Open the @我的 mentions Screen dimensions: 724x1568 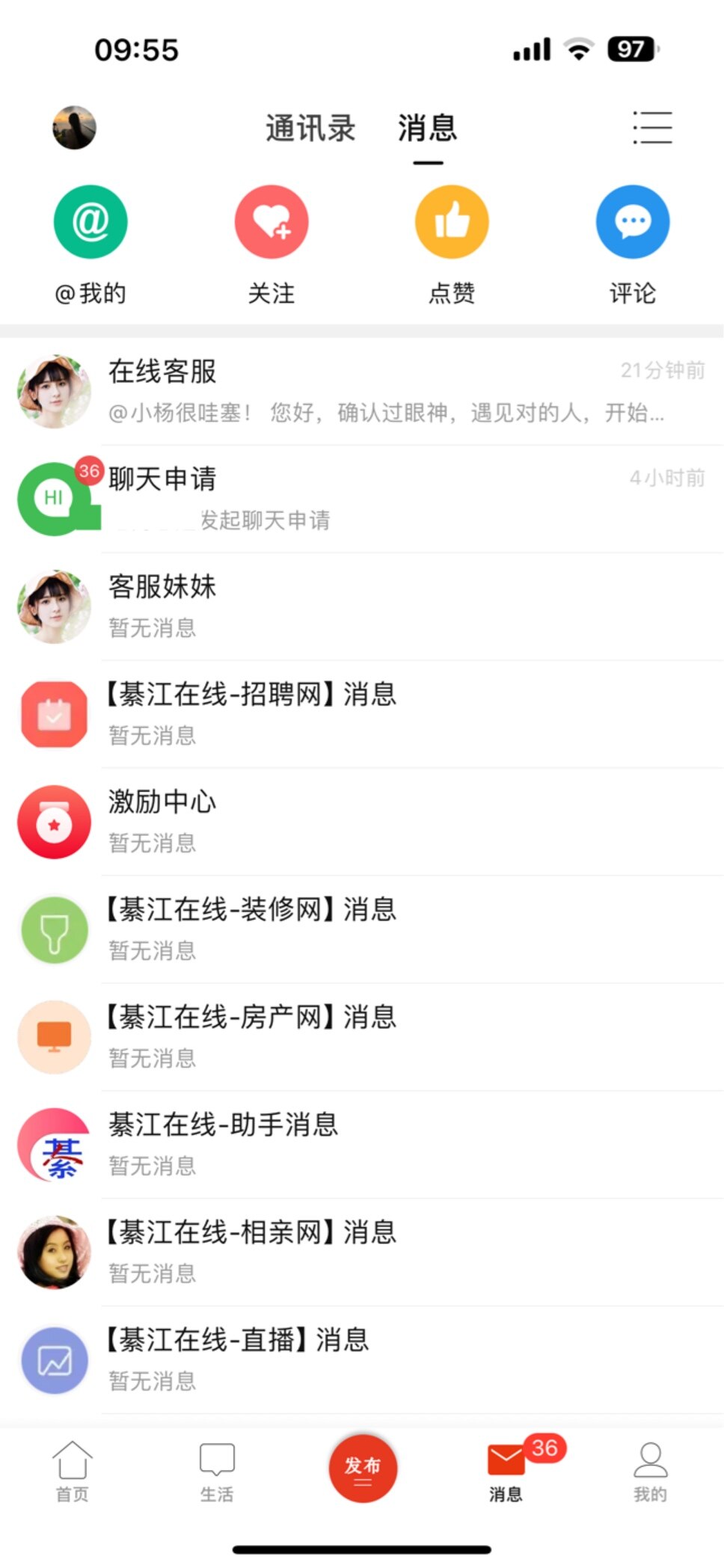(x=90, y=244)
